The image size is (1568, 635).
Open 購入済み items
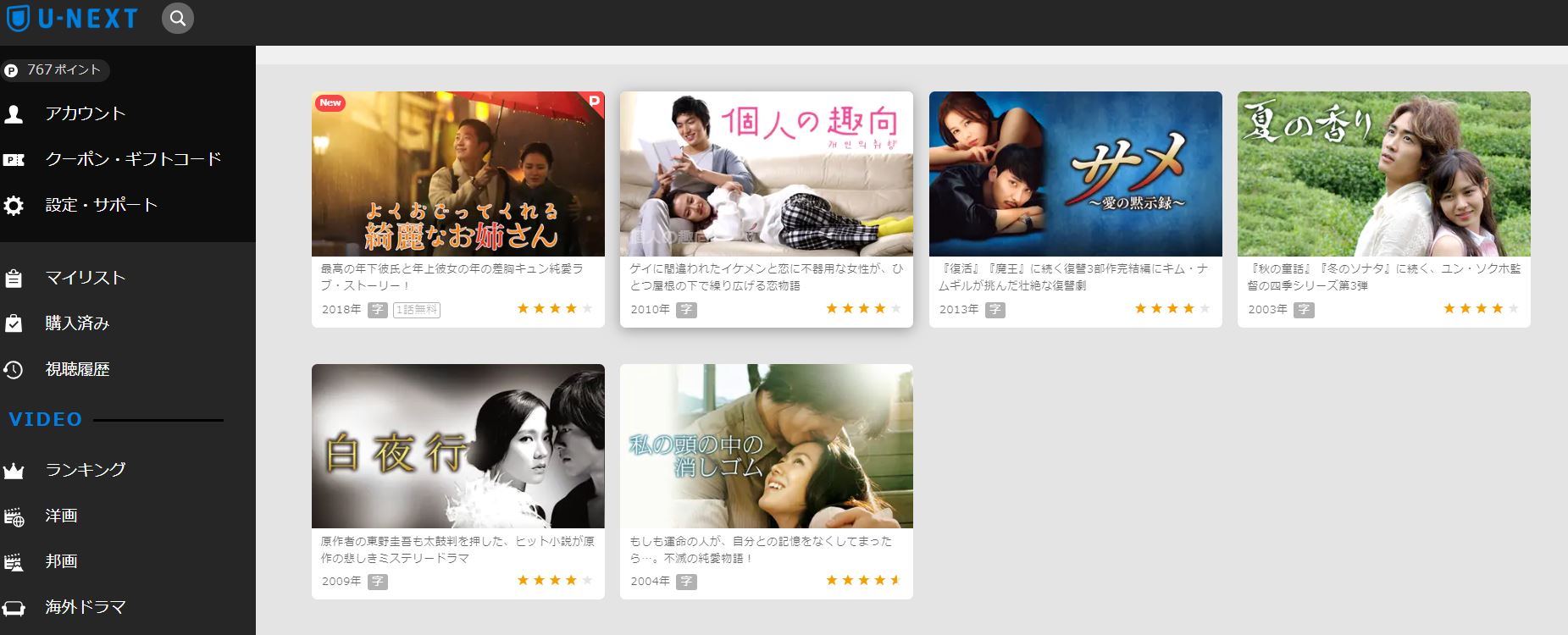pyautogui.click(x=77, y=323)
